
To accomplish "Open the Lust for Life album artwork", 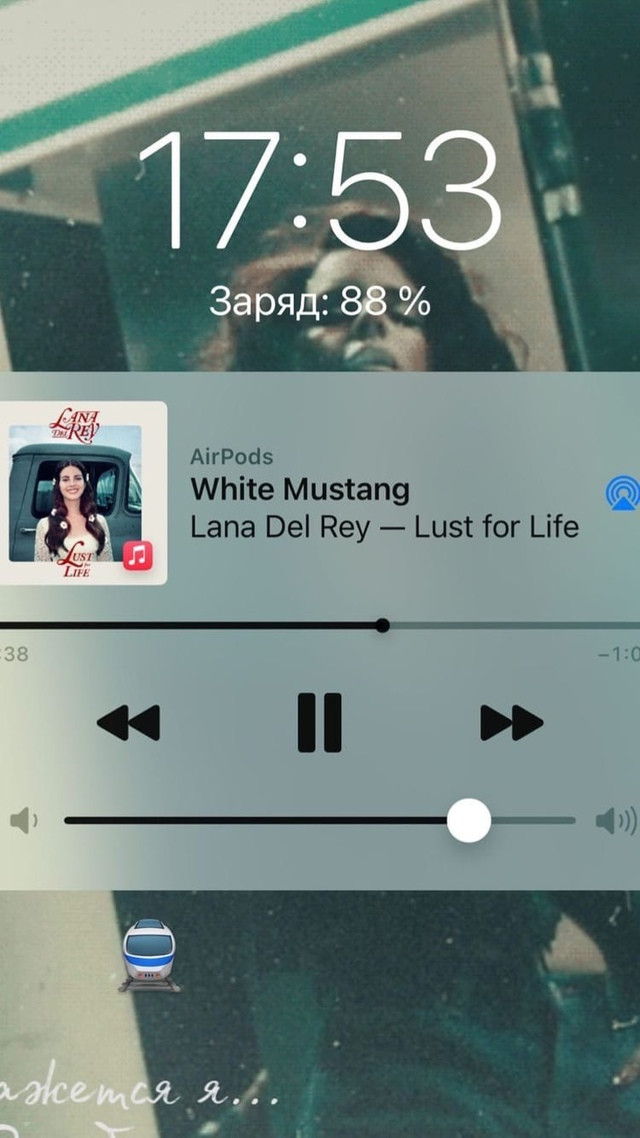I will [x=83, y=493].
